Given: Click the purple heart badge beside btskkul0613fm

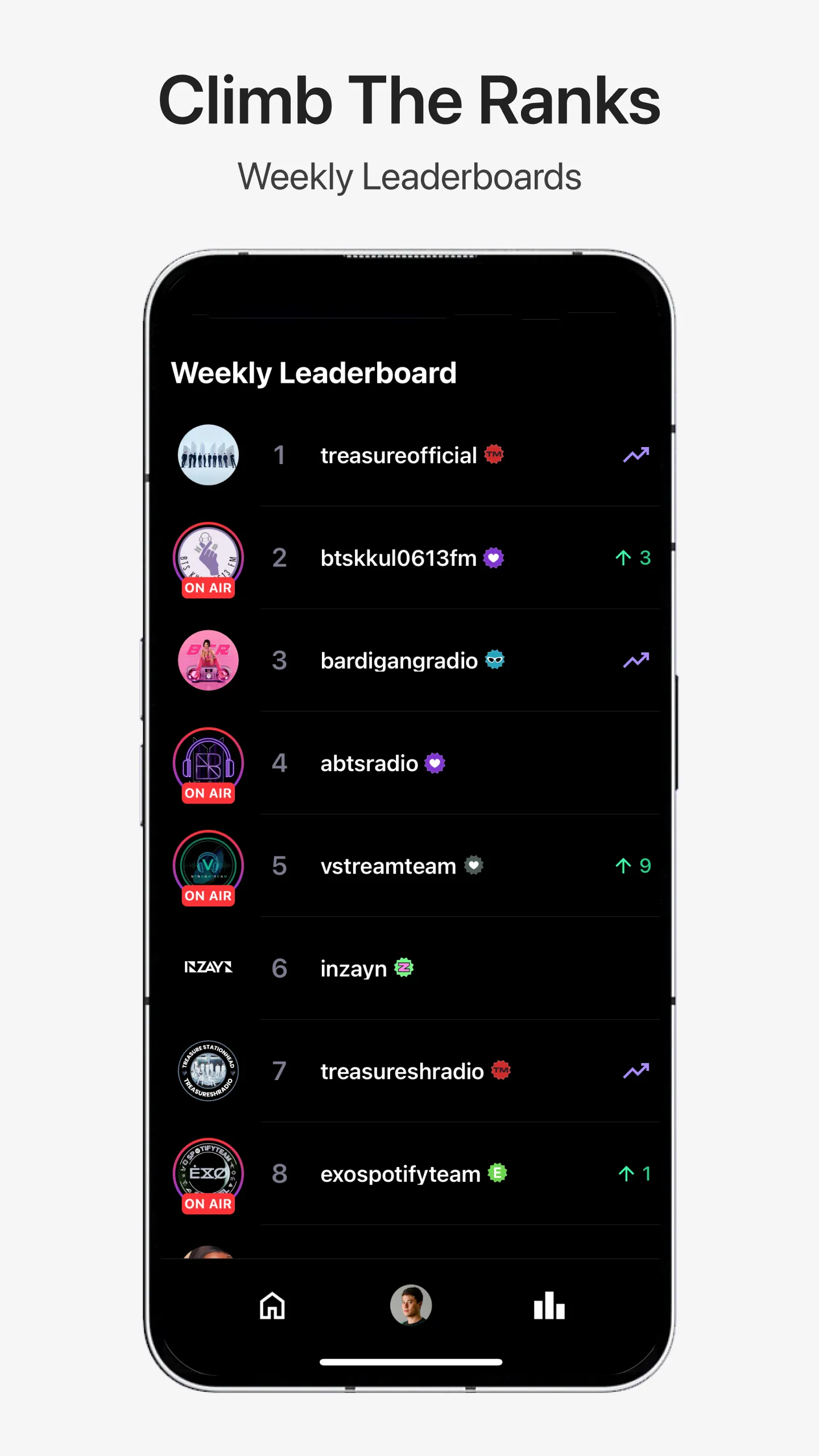Looking at the screenshot, I should [494, 558].
